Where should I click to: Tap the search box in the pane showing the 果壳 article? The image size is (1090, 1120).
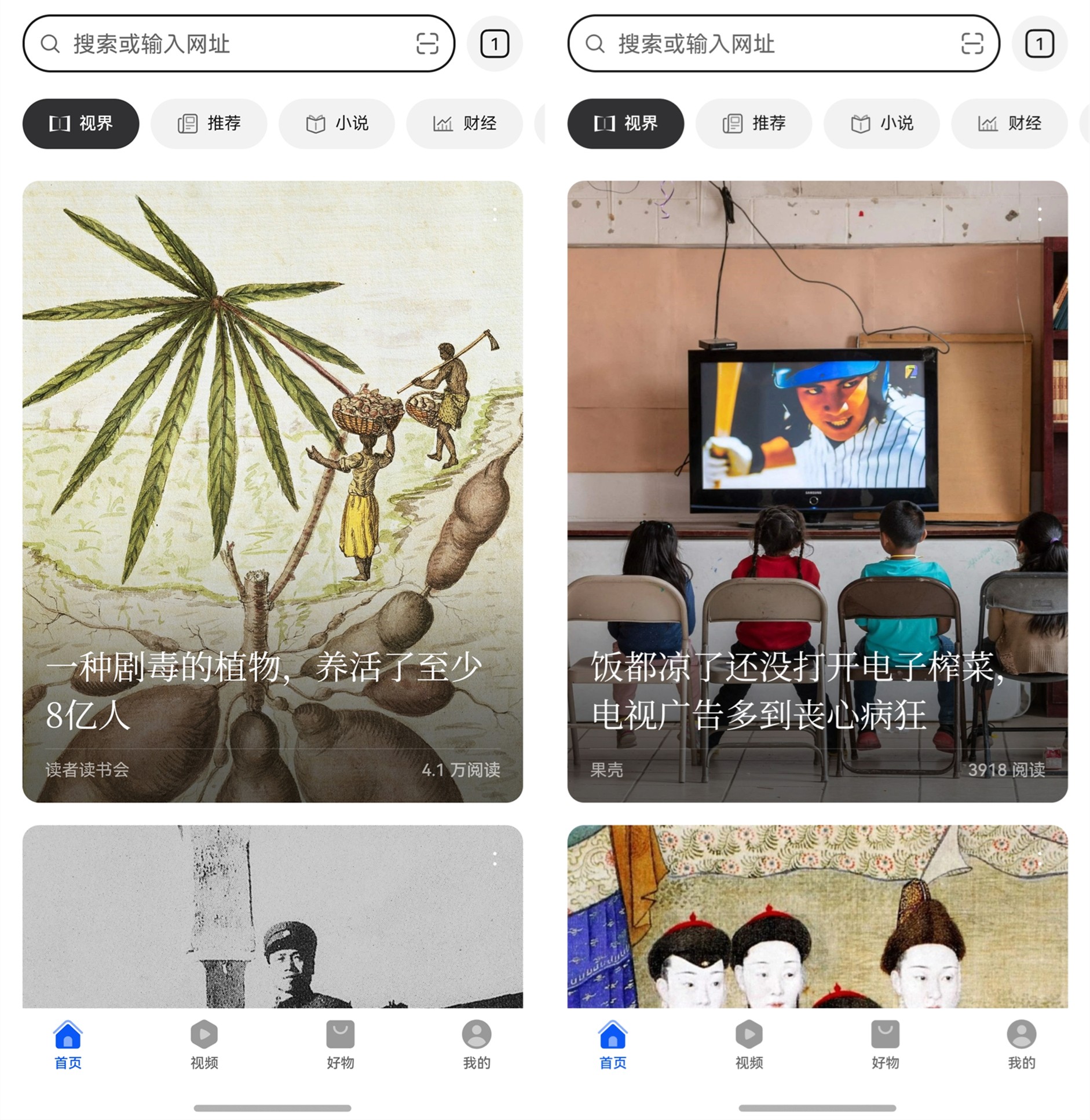pyautogui.click(x=770, y=44)
